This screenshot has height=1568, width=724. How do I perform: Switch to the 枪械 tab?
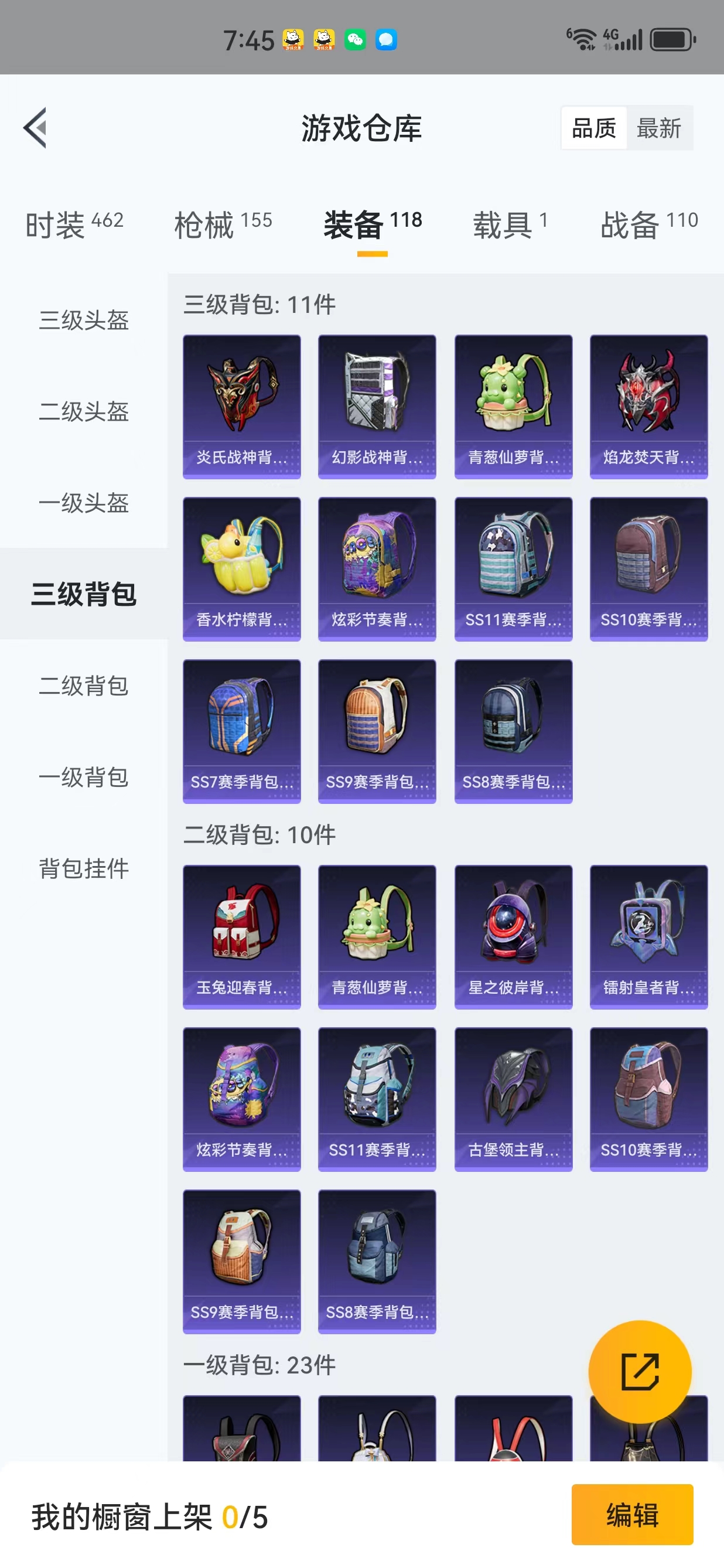pyautogui.click(x=223, y=224)
